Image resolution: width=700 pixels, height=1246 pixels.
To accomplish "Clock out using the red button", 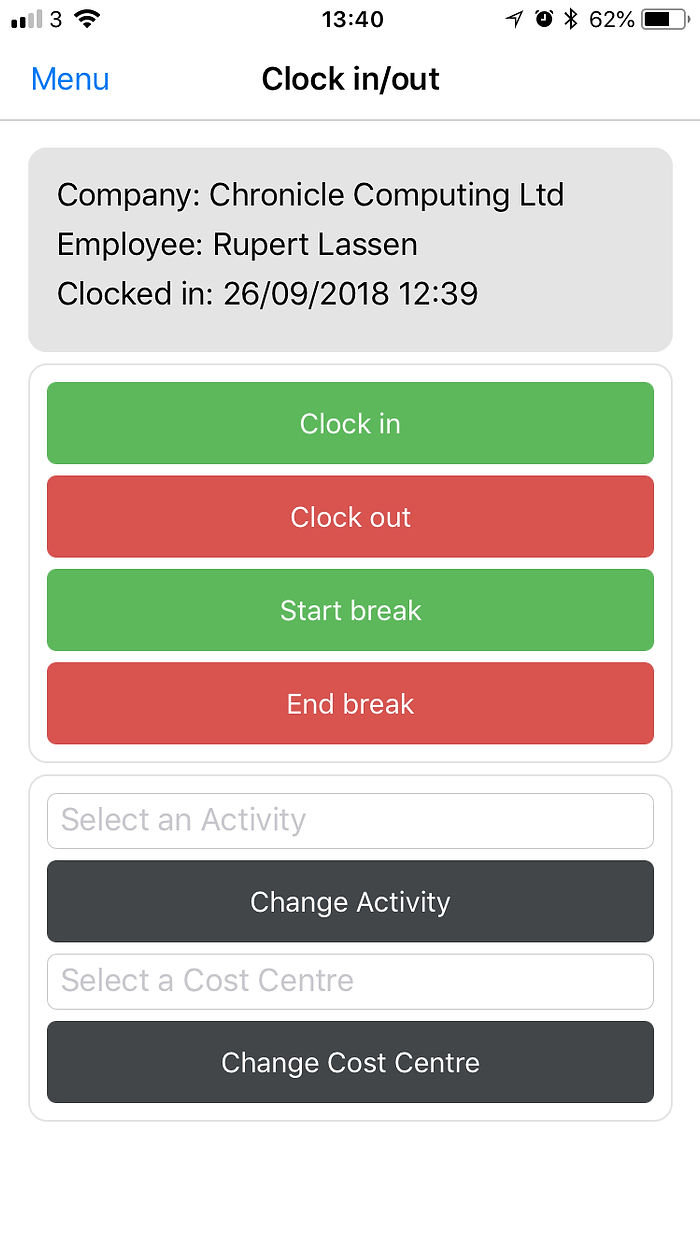I will 350,517.
